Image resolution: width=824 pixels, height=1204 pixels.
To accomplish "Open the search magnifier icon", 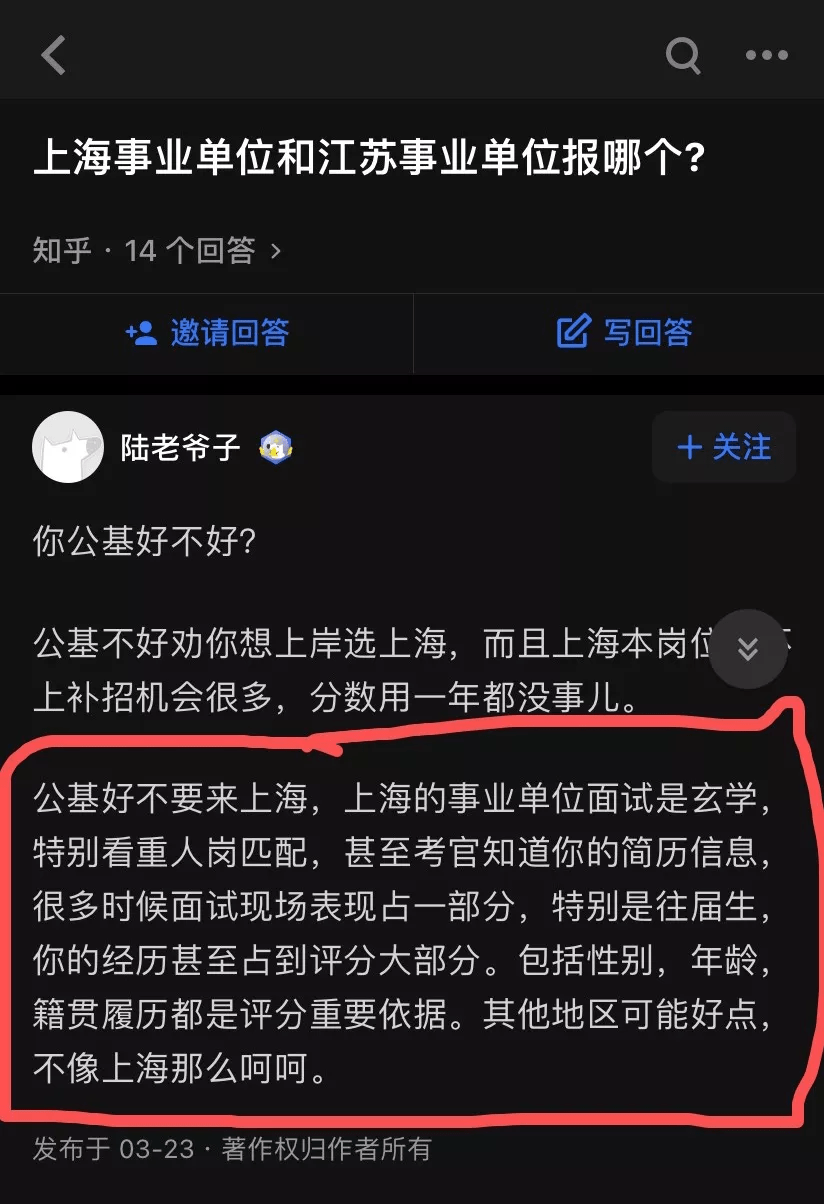I will (x=683, y=55).
